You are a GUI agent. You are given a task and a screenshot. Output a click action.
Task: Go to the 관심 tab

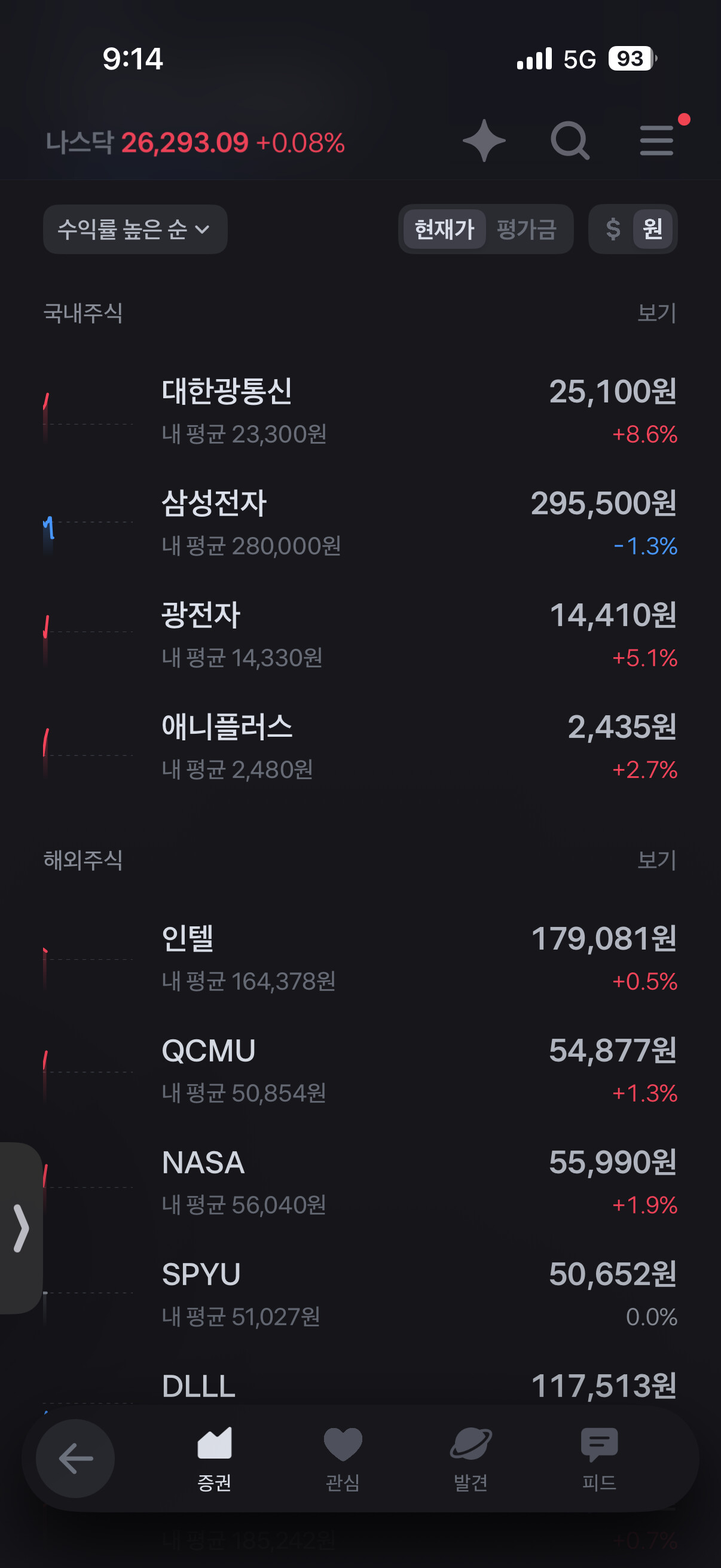(x=343, y=1459)
